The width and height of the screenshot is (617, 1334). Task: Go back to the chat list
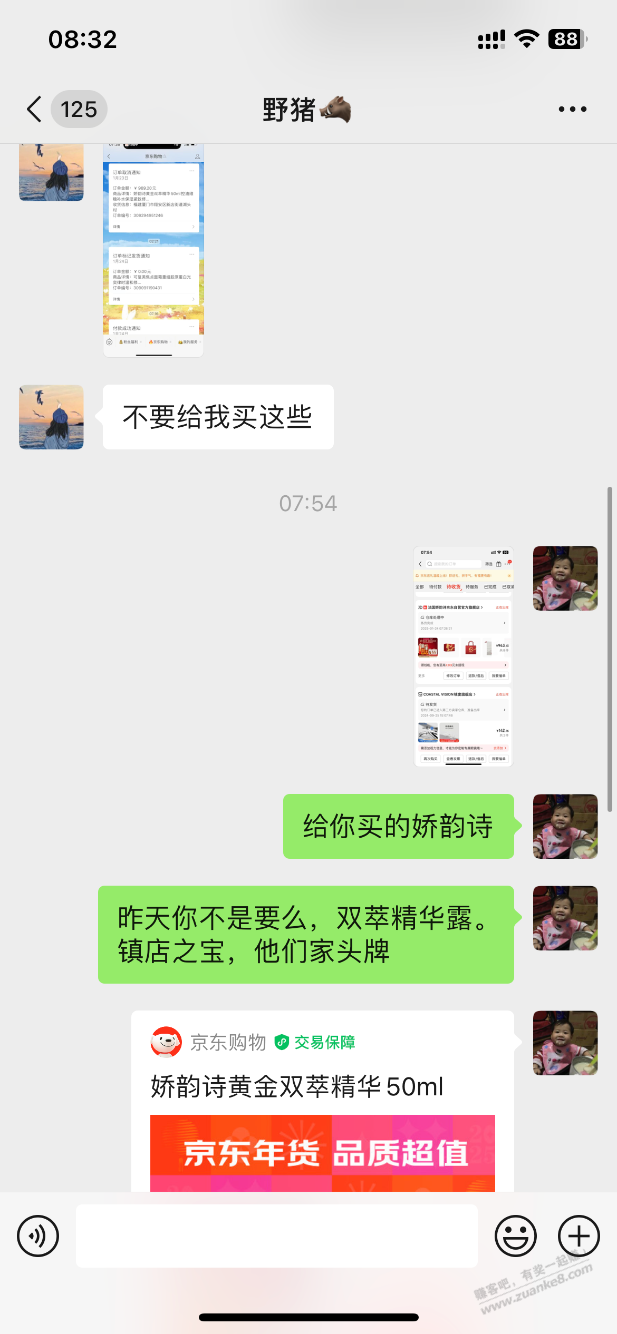(x=34, y=109)
